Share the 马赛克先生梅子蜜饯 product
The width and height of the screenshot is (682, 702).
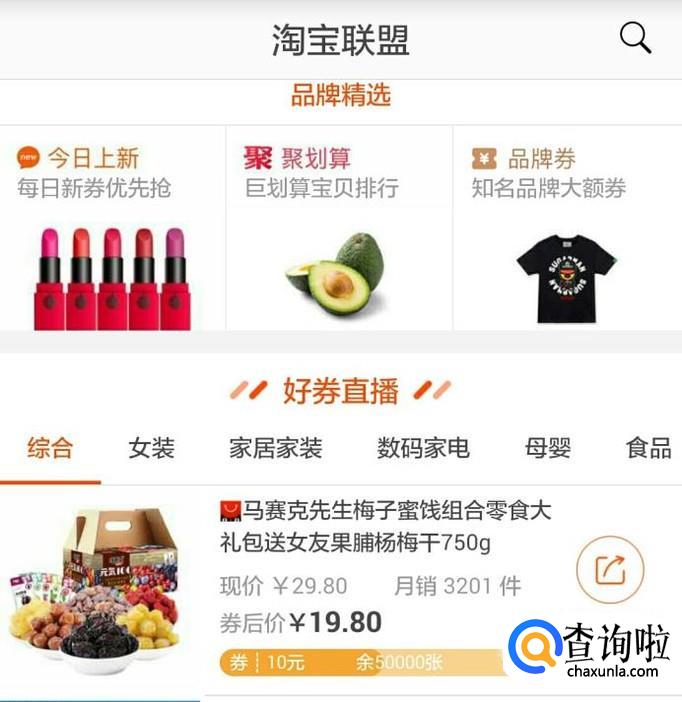pyautogui.click(x=609, y=570)
